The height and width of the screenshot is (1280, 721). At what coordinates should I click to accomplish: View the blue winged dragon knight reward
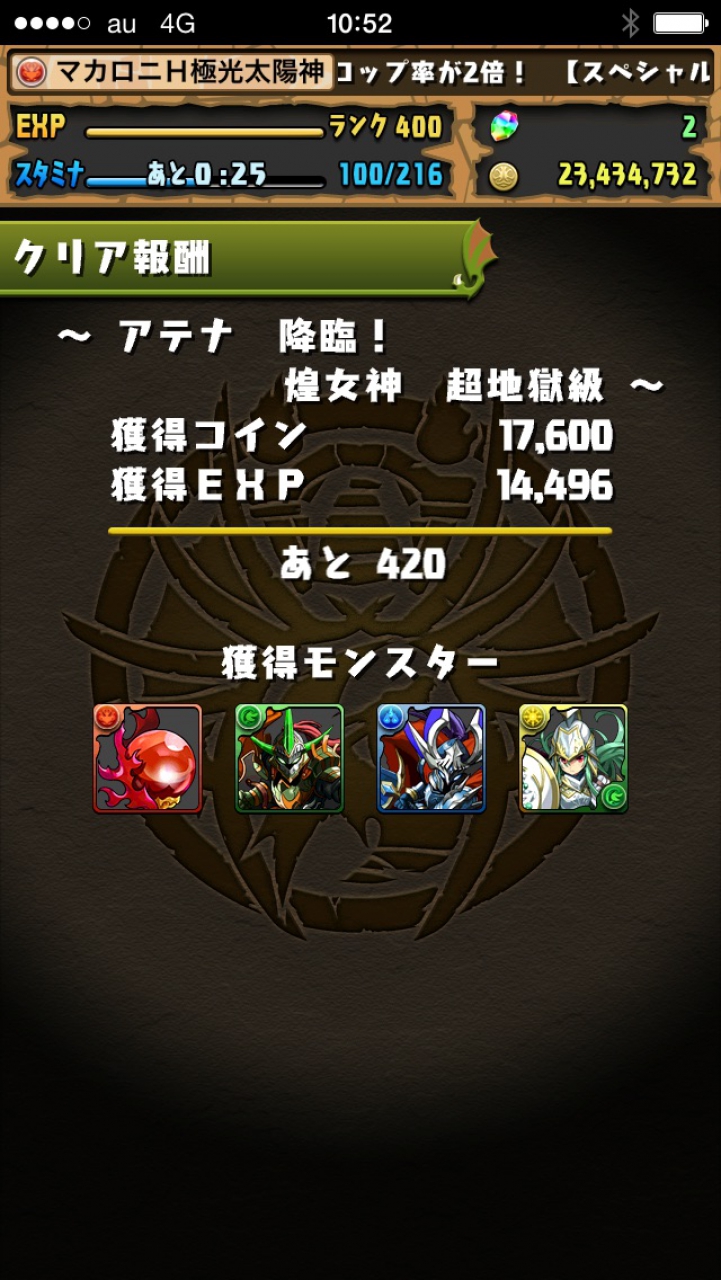tap(432, 758)
